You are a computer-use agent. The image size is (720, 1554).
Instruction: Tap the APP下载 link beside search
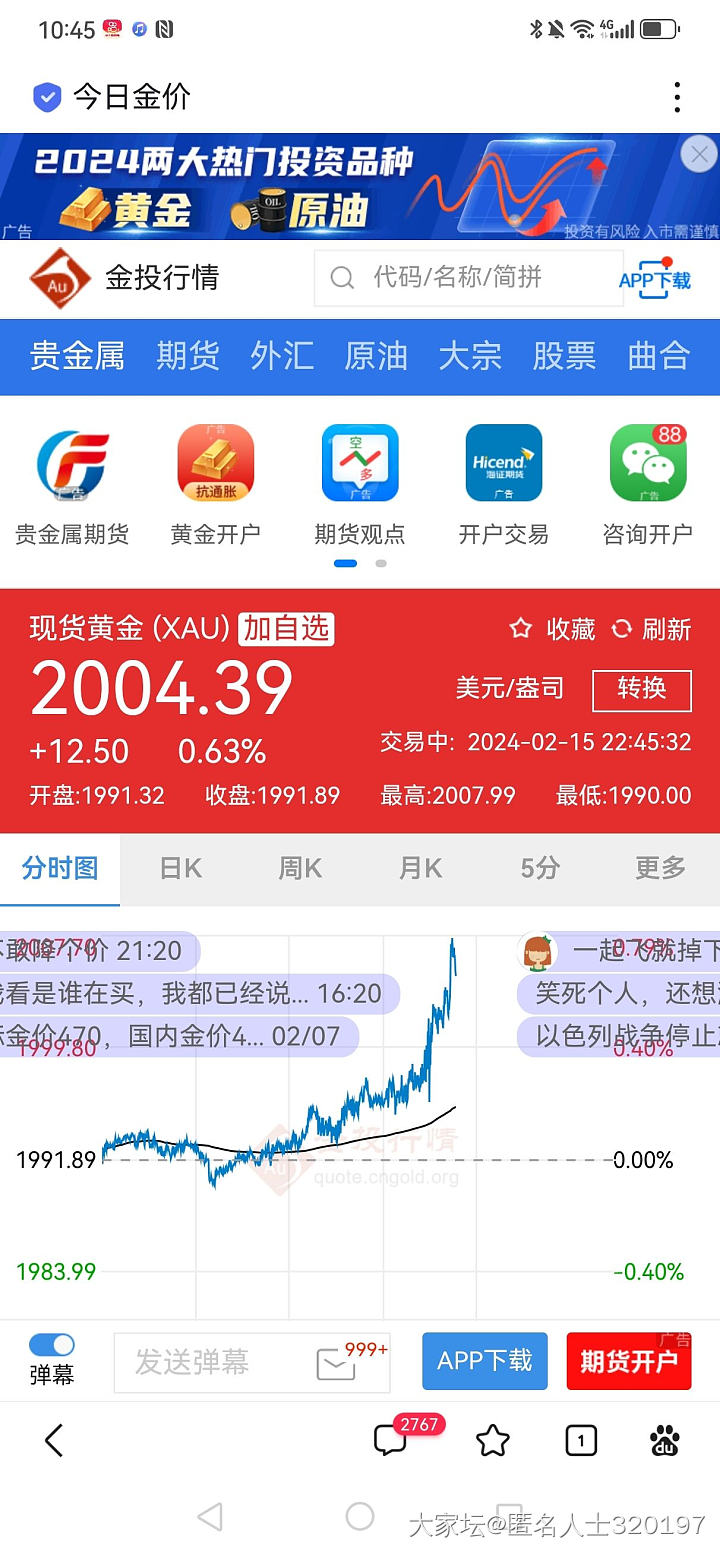(655, 279)
